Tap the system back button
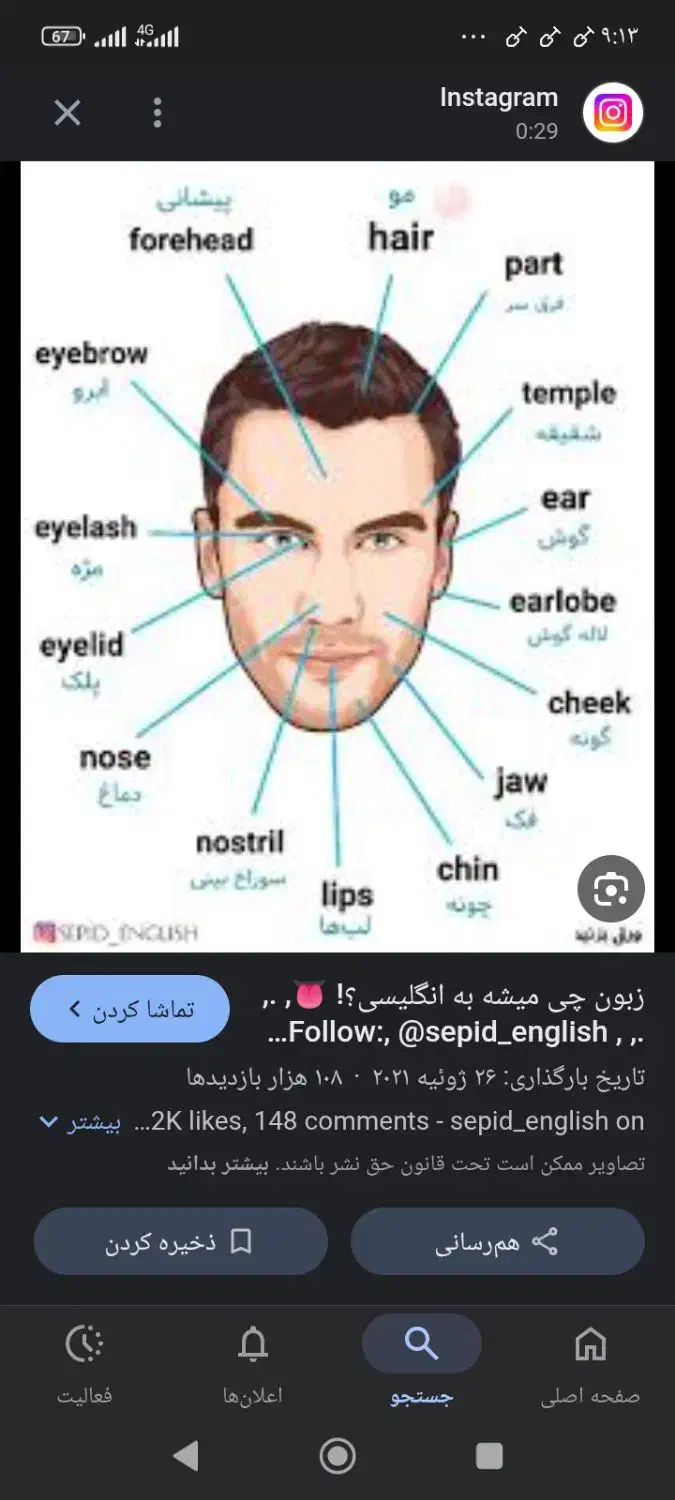The width and height of the screenshot is (675, 1500). coord(186,1456)
